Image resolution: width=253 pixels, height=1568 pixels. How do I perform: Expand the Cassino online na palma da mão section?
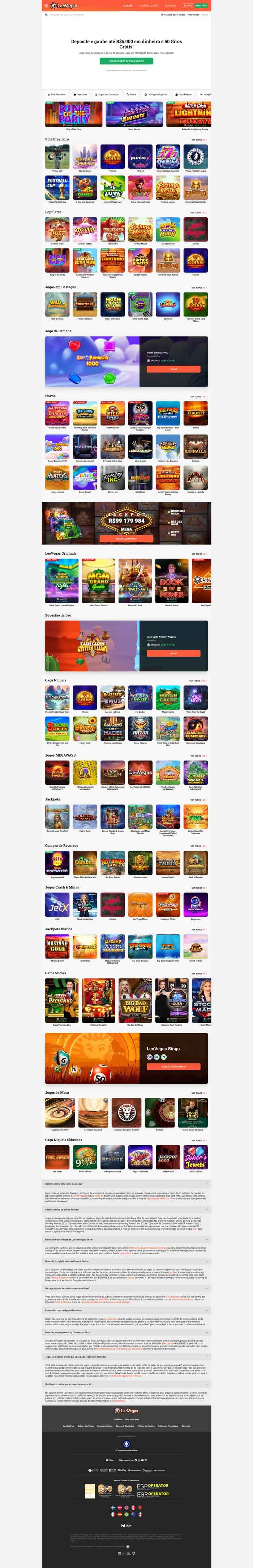126,1209
